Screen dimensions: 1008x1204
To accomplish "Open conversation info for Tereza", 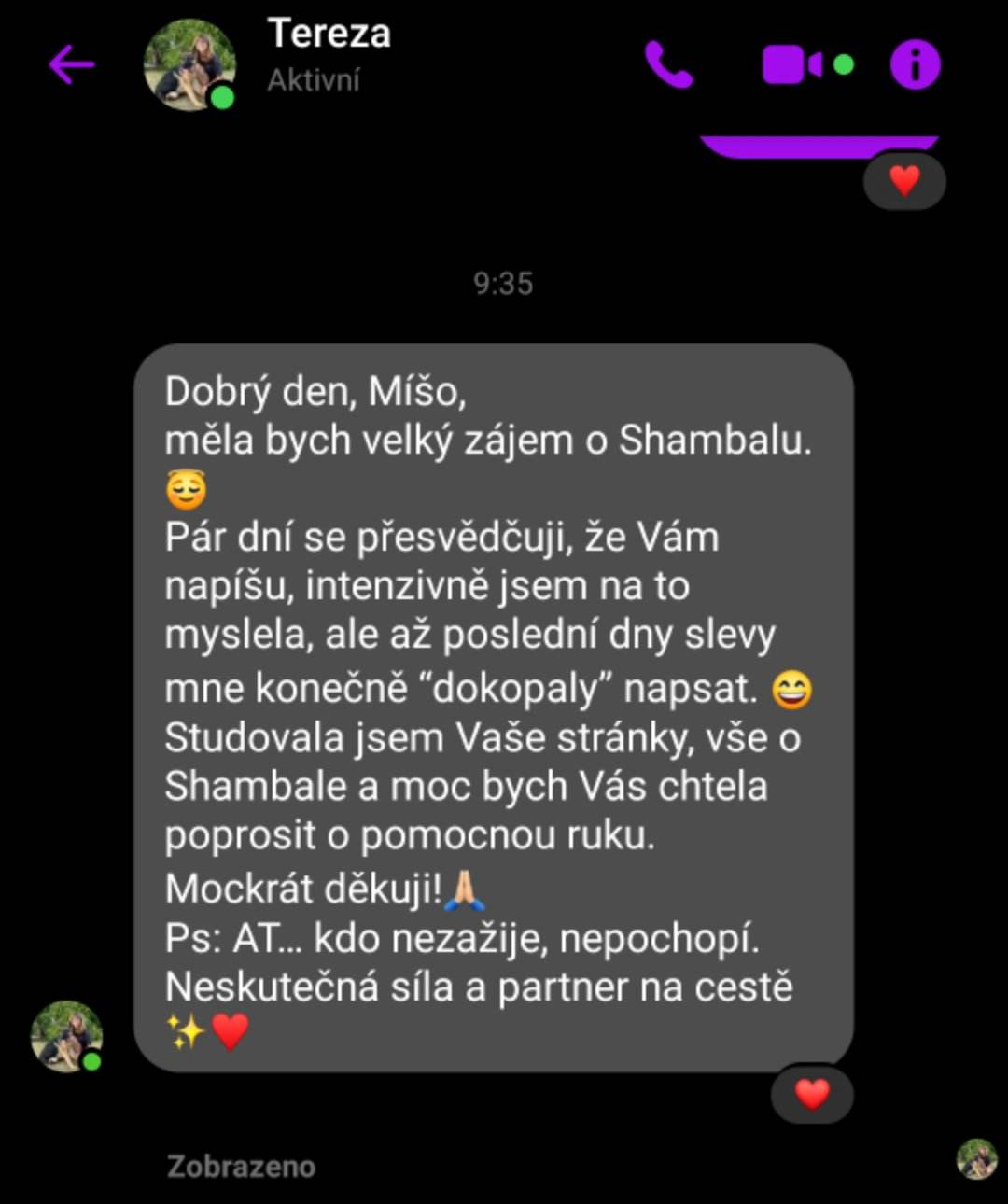I will pyautogui.click(x=915, y=64).
